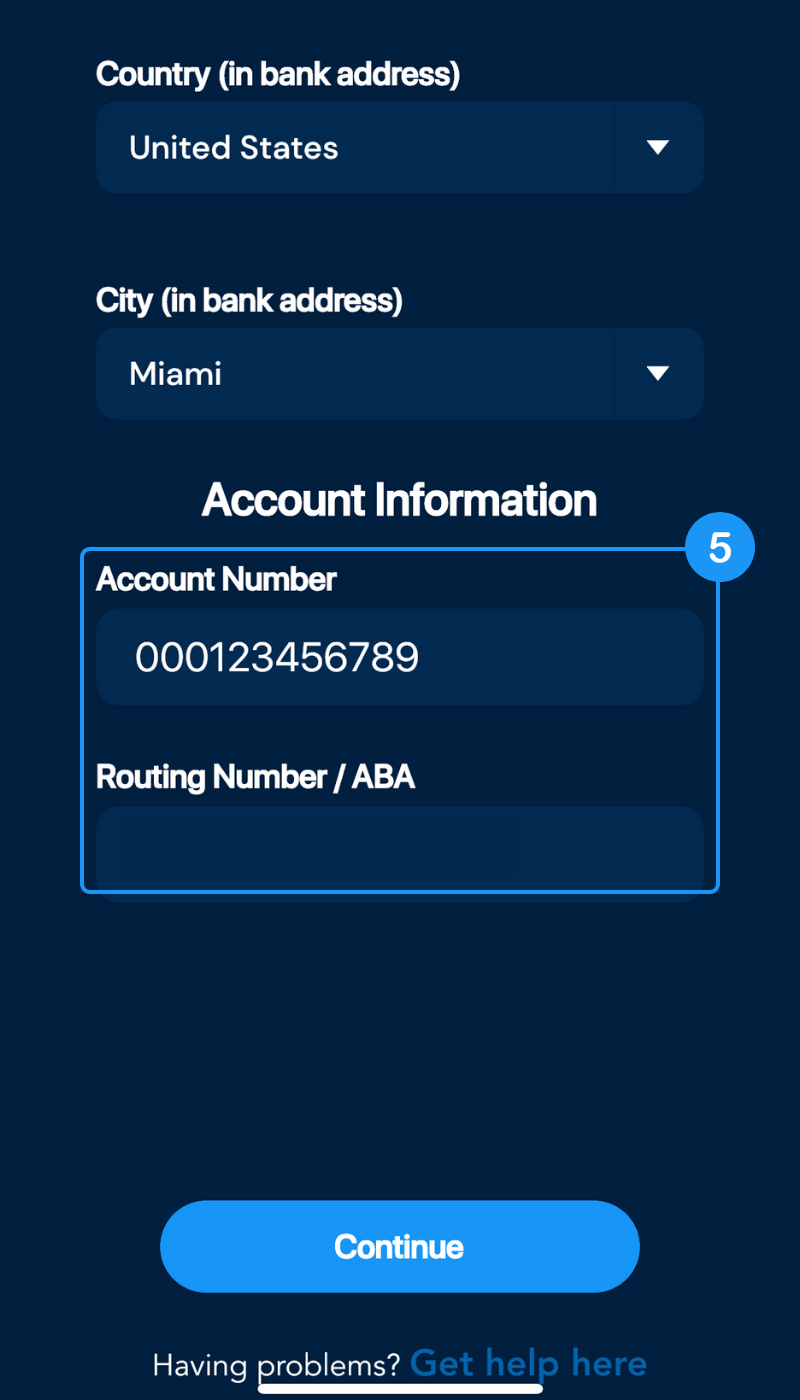Click the City field chevron arrow
The width and height of the screenshot is (800, 1400).
(657, 373)
